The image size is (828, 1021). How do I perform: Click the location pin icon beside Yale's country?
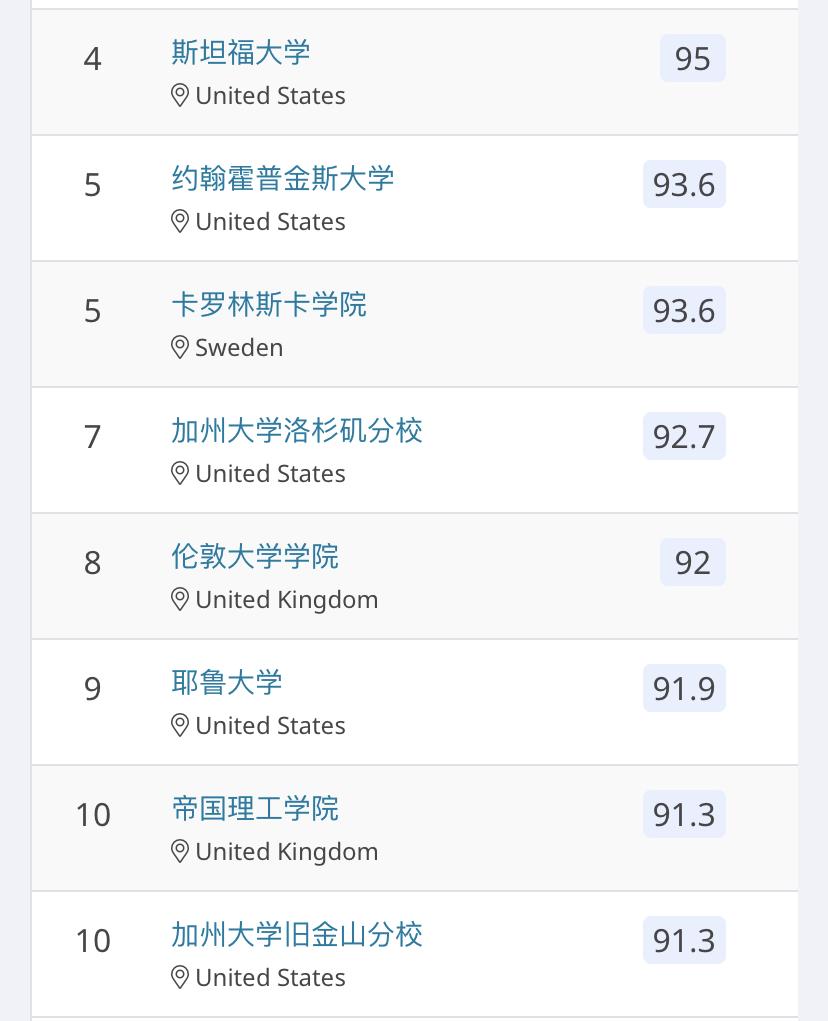point(180,725)
